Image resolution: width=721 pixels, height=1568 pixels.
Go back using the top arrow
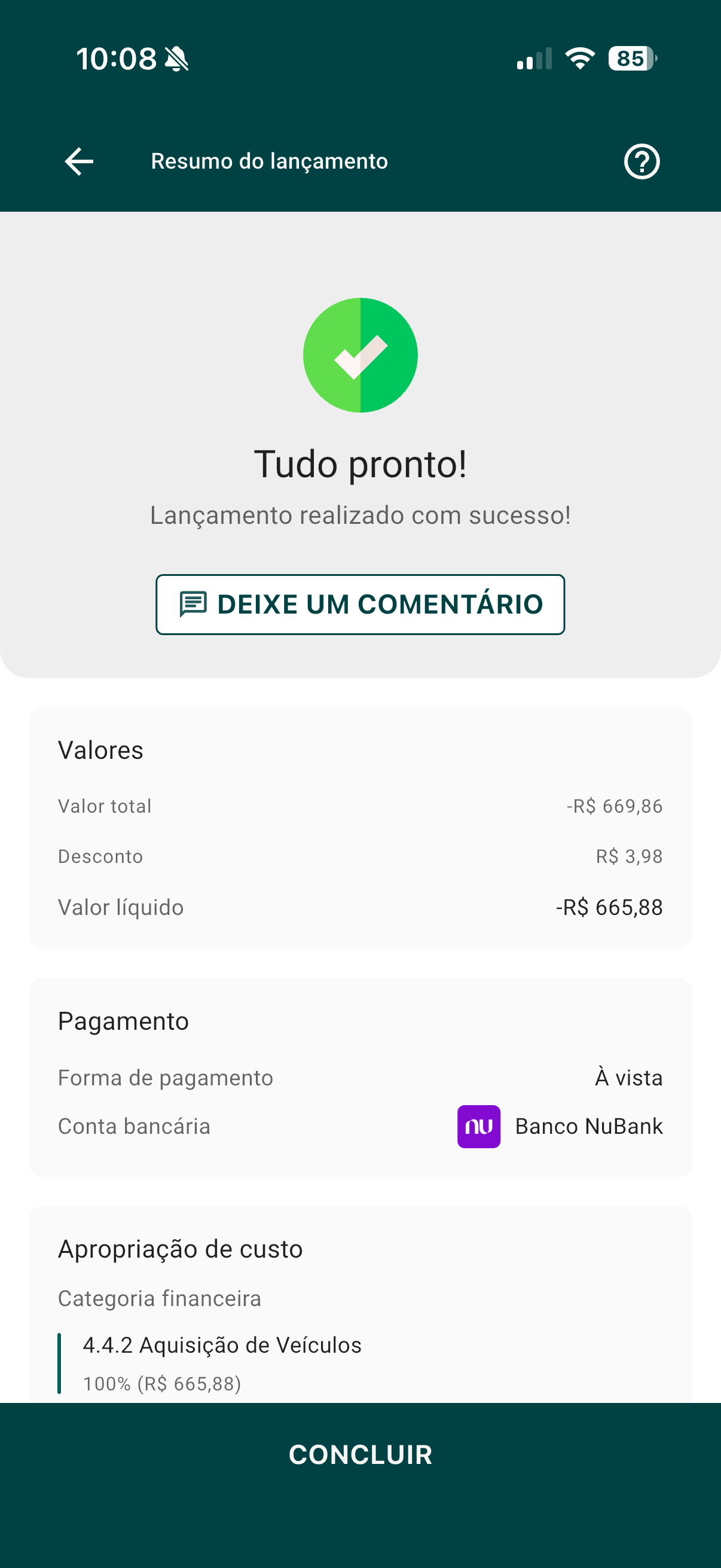pyautogui.click(x=79, y=161)
